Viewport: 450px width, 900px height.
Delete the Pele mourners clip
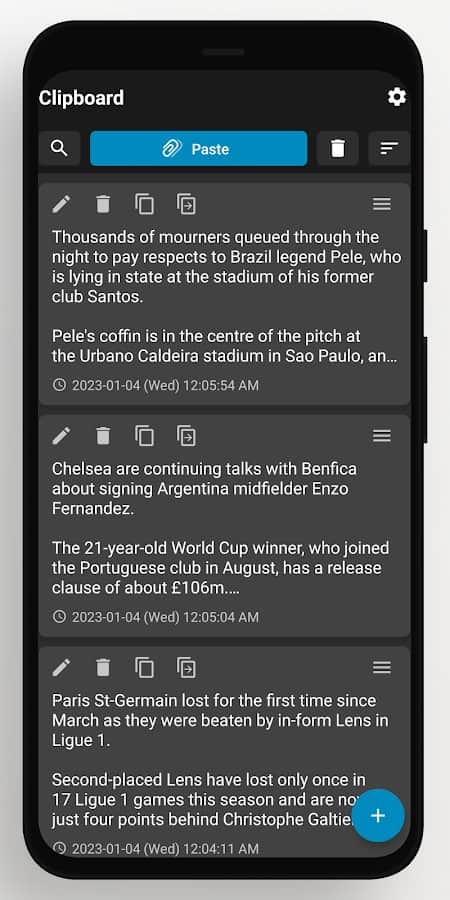coord(103,204)
